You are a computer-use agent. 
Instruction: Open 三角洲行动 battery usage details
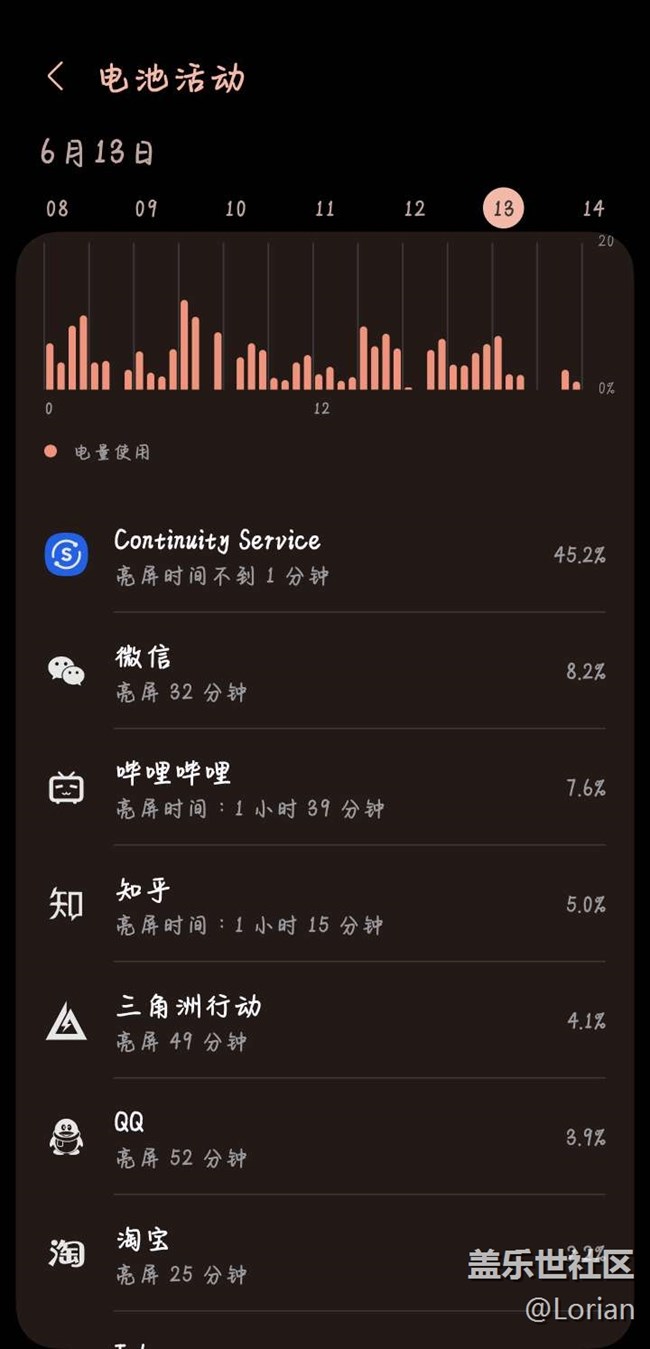[x=325, y=1020]
